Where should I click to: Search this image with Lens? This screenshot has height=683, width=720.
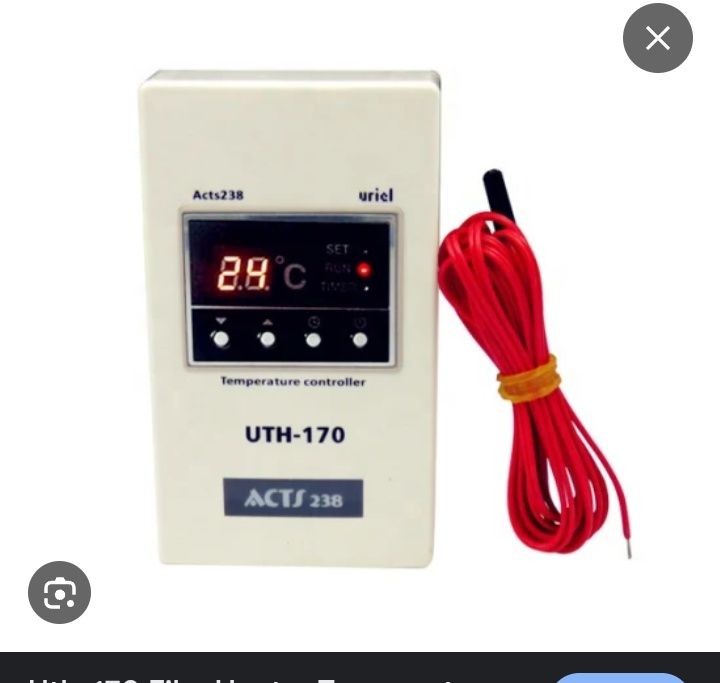click(x=60, y=593)
